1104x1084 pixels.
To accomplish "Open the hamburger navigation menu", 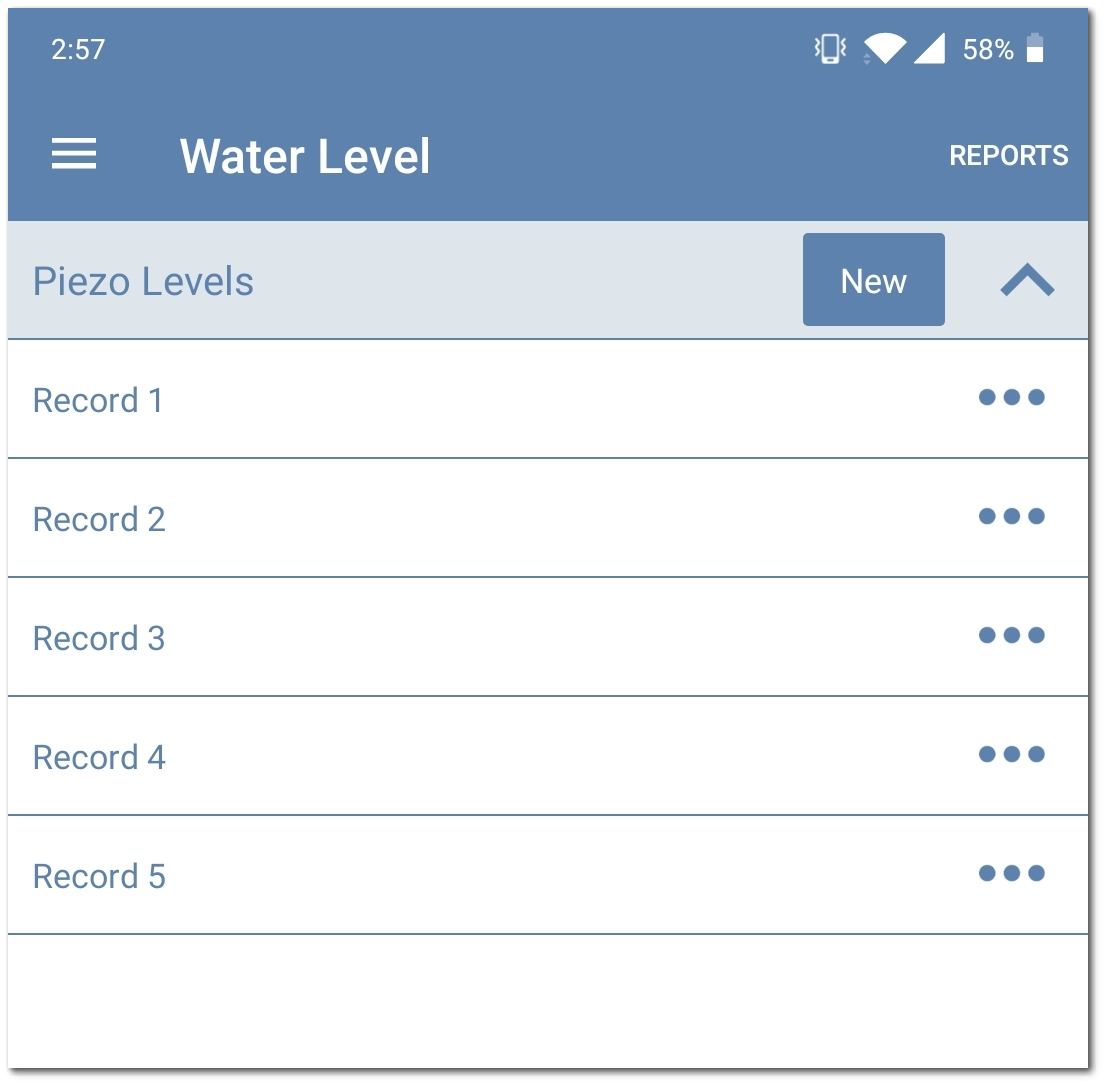I will [x=74, y=155].
